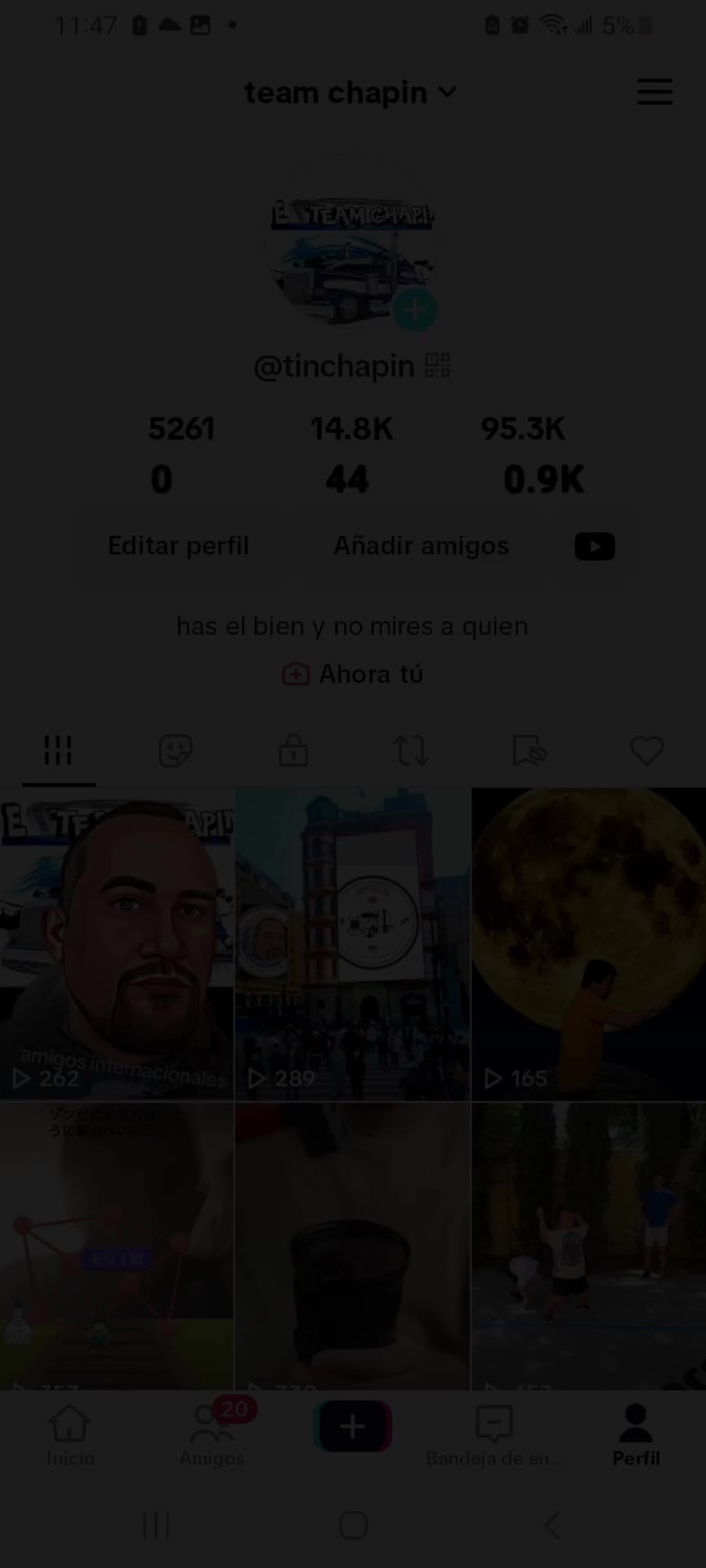Go to the Inicio tab
706x1568 pixels.
tap(70, 1435)
